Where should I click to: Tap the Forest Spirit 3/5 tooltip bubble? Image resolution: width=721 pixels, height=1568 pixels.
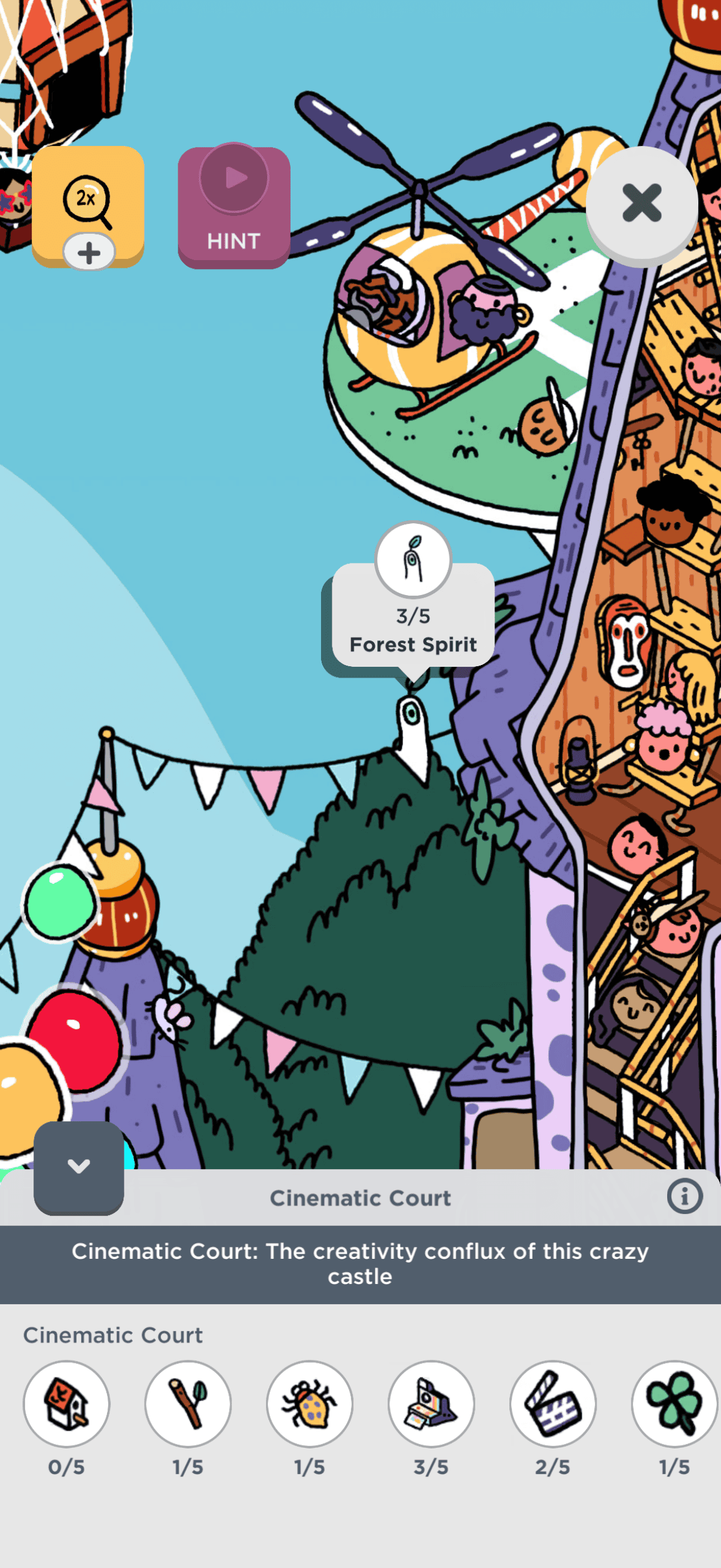tap(413, 616)
